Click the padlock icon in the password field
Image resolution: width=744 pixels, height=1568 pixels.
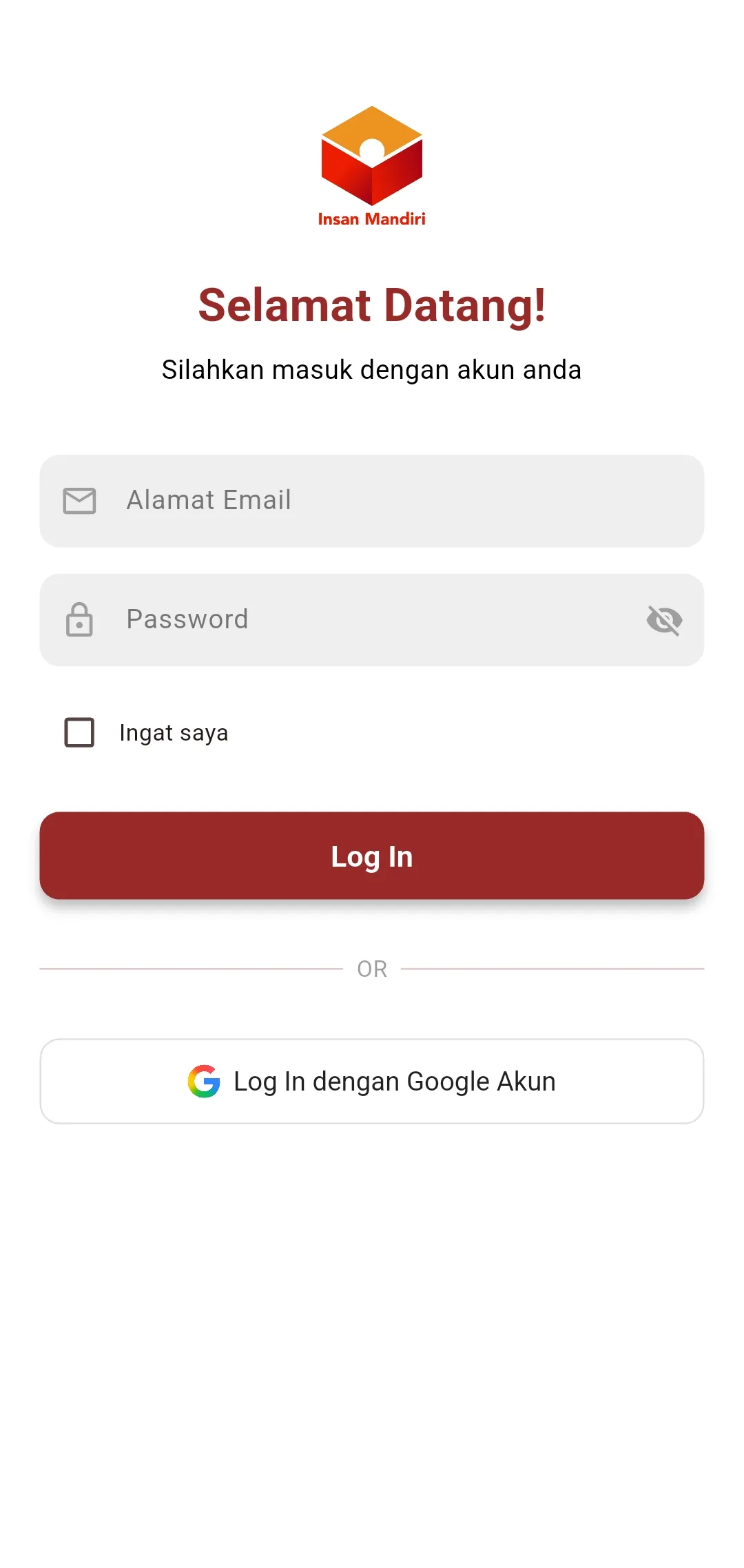[79, 620]
